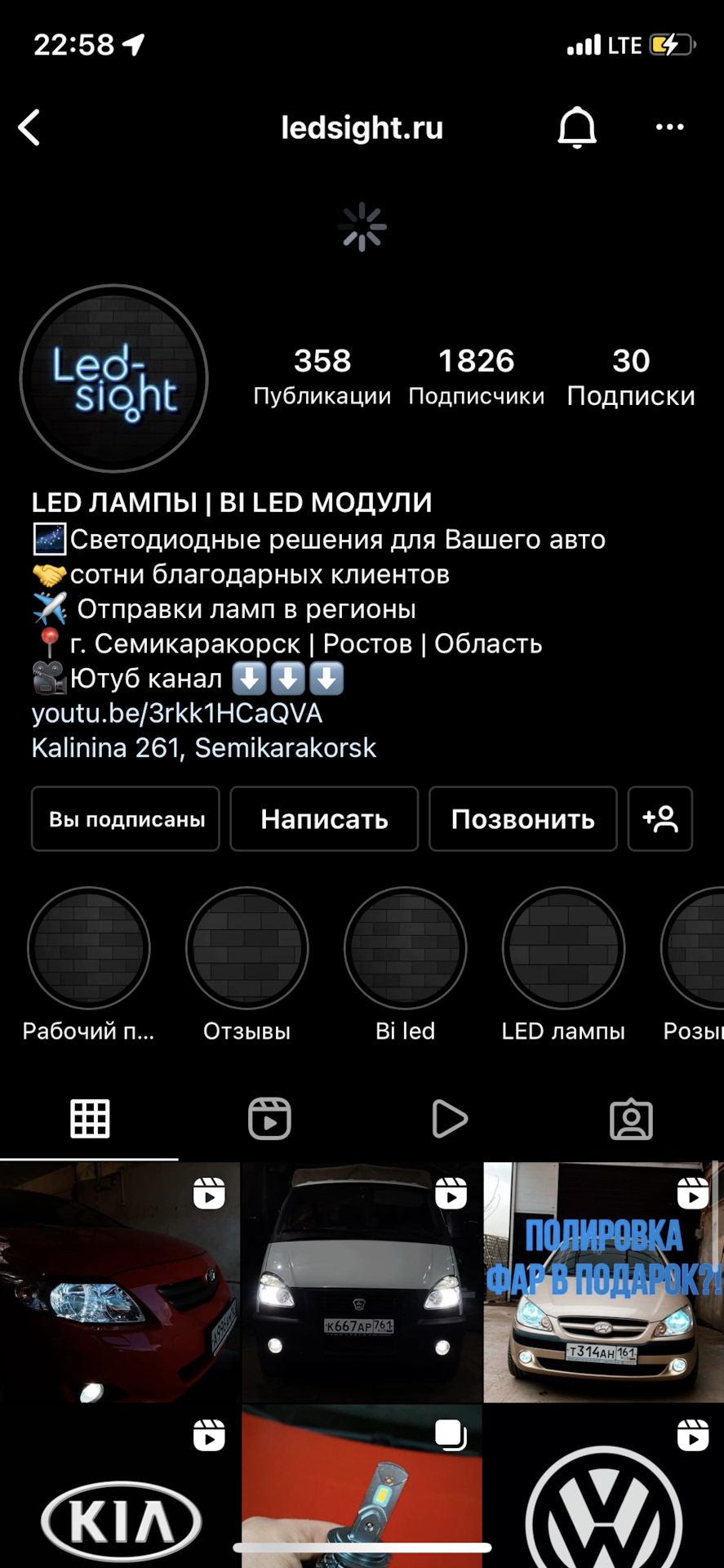View the 1826 Подписчики list
Image resolution: width=724 pixels, height=1568 pixels.
(x=477, y=376)
